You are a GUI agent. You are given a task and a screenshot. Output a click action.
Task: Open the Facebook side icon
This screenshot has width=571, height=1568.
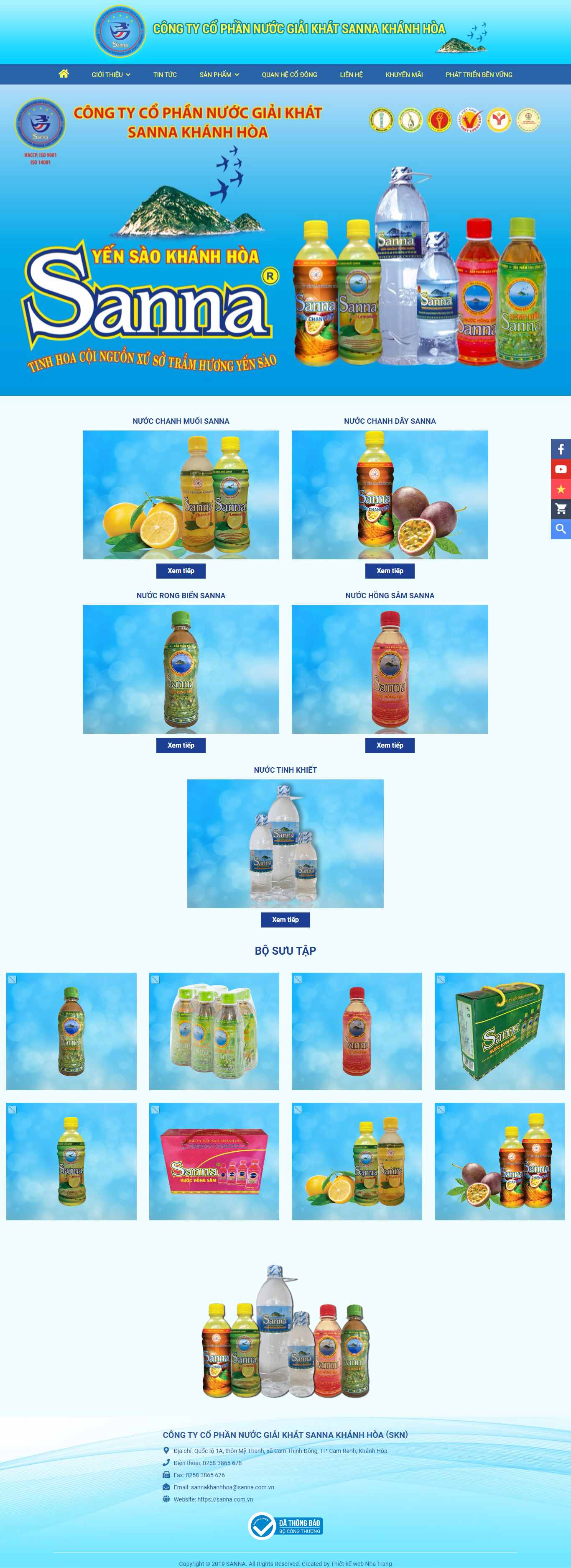(x=561, y=449)
